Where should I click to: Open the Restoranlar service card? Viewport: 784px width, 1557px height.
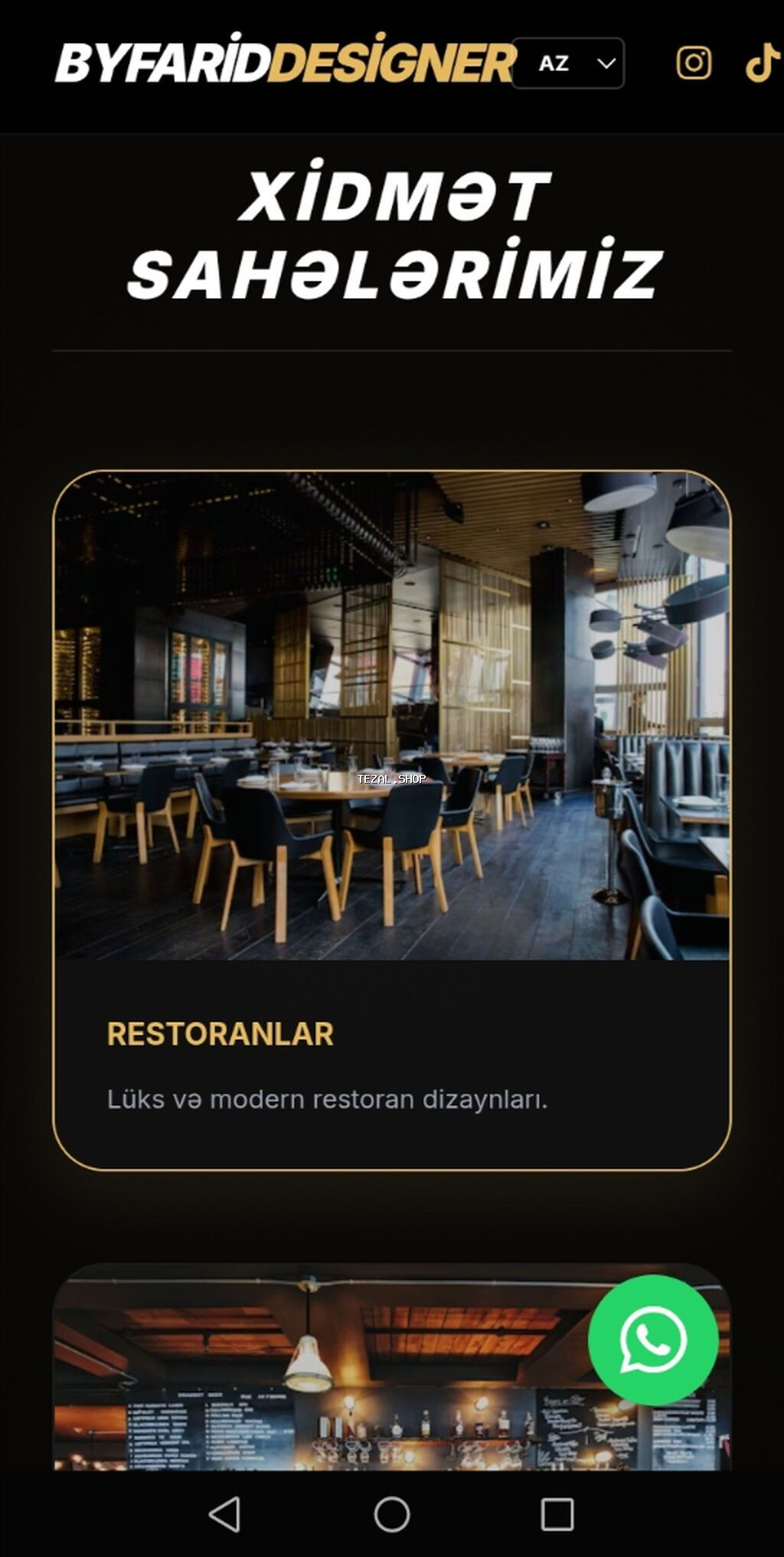pos(391,819)
